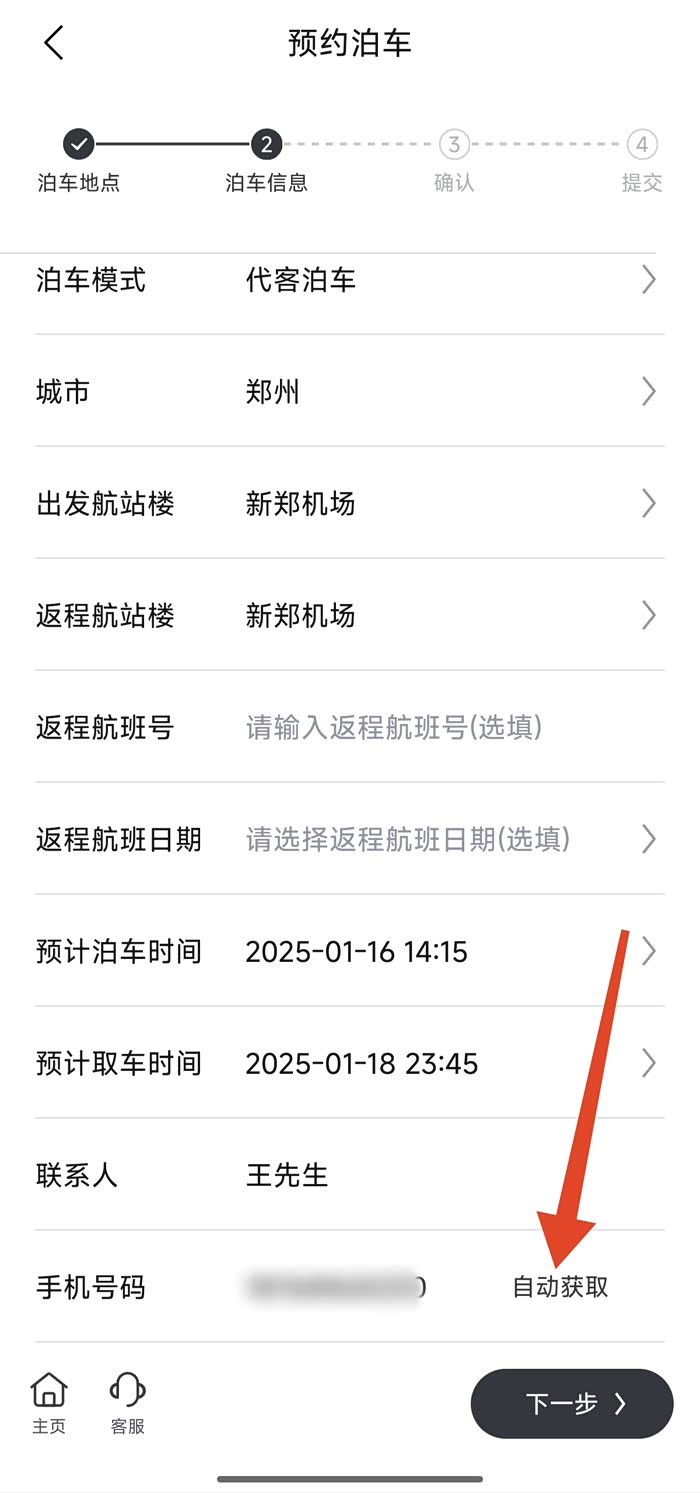Proceed with the 下一步 button
The width and height of the screenshot is (700, 1493).
pos(572,1404)
